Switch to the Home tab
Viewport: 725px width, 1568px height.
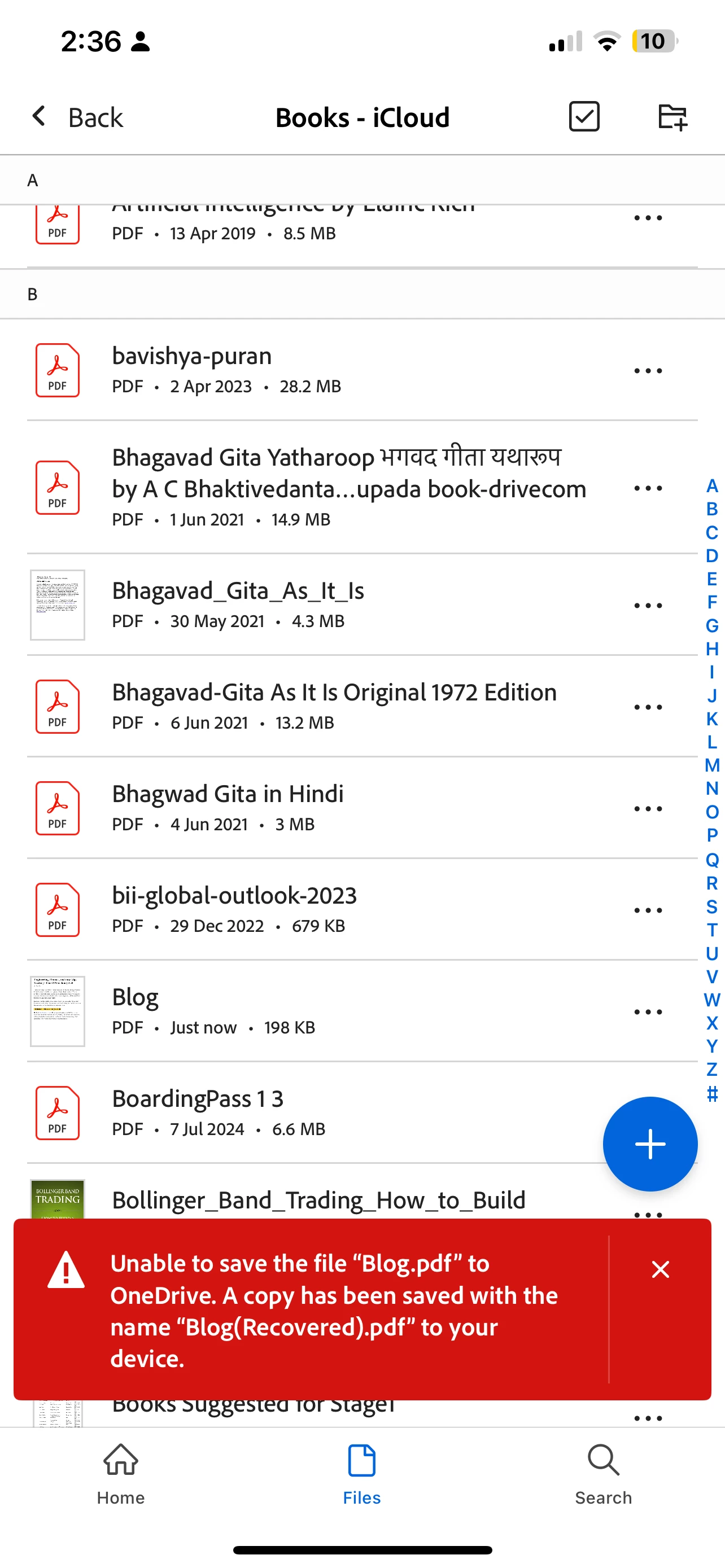pyautogui.click(x=120, y=1473)
